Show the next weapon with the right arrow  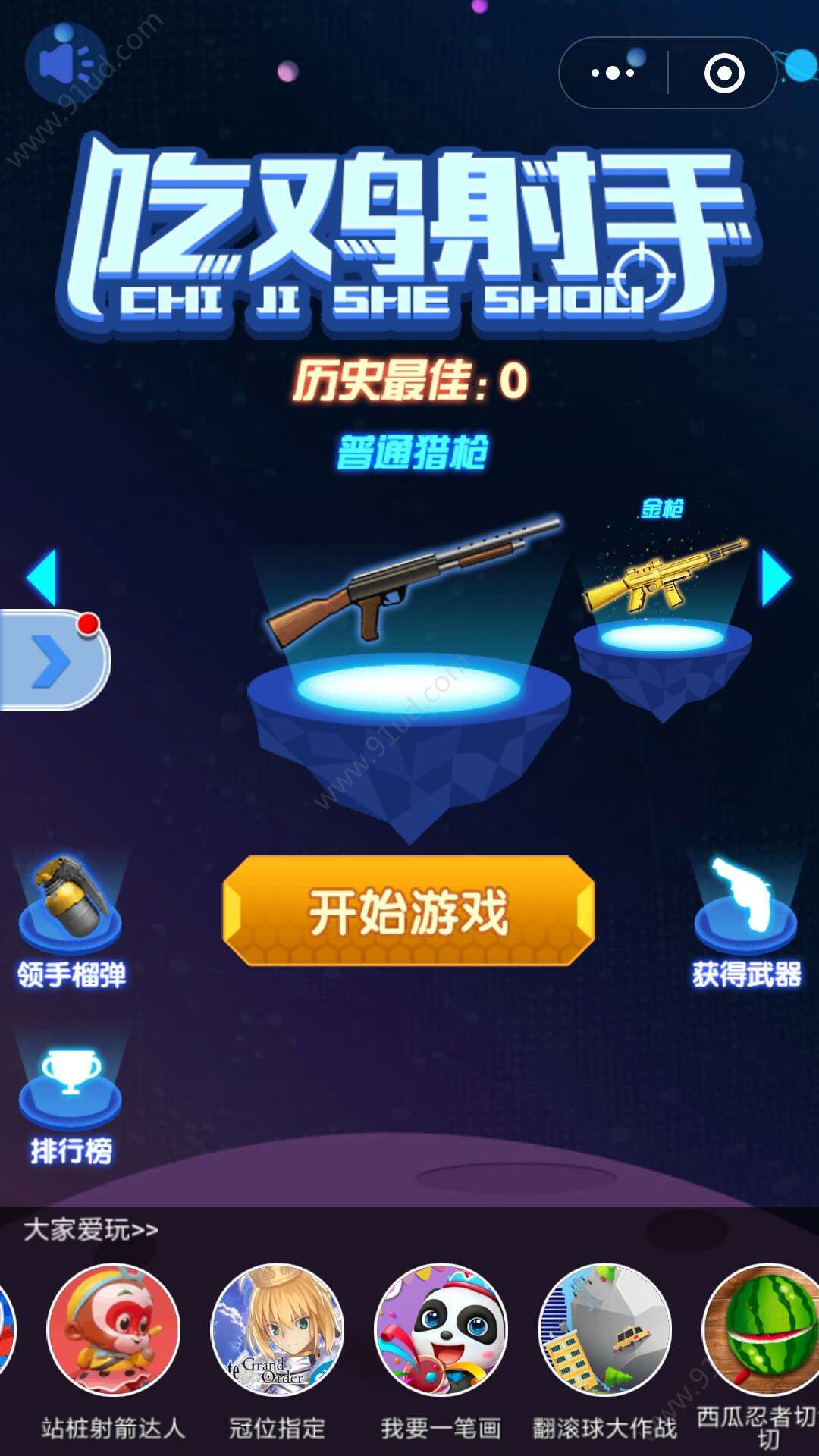pos(775,578)
